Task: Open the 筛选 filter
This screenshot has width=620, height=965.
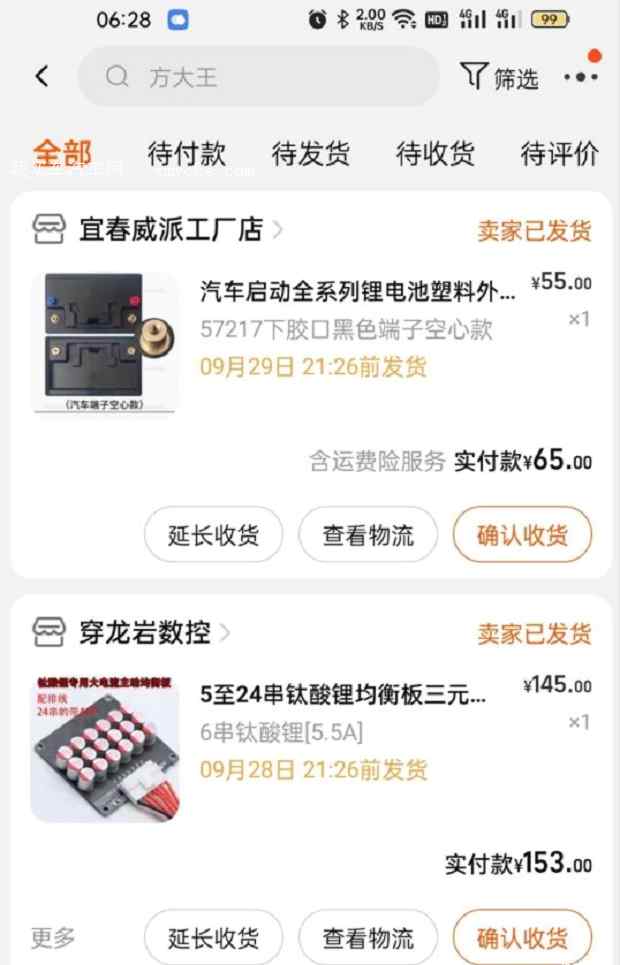Action: point(500,77)
